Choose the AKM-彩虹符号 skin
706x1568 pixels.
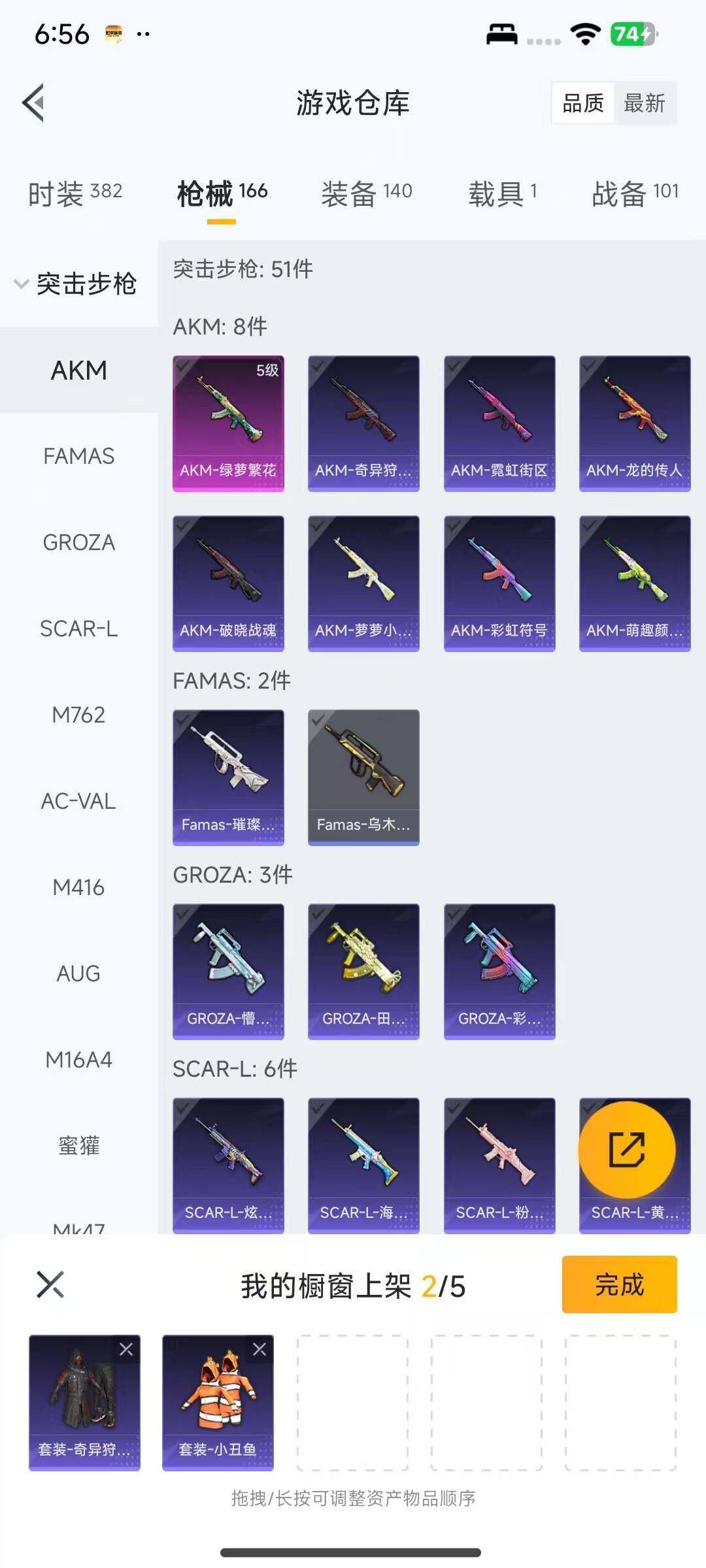pos(499,583)
